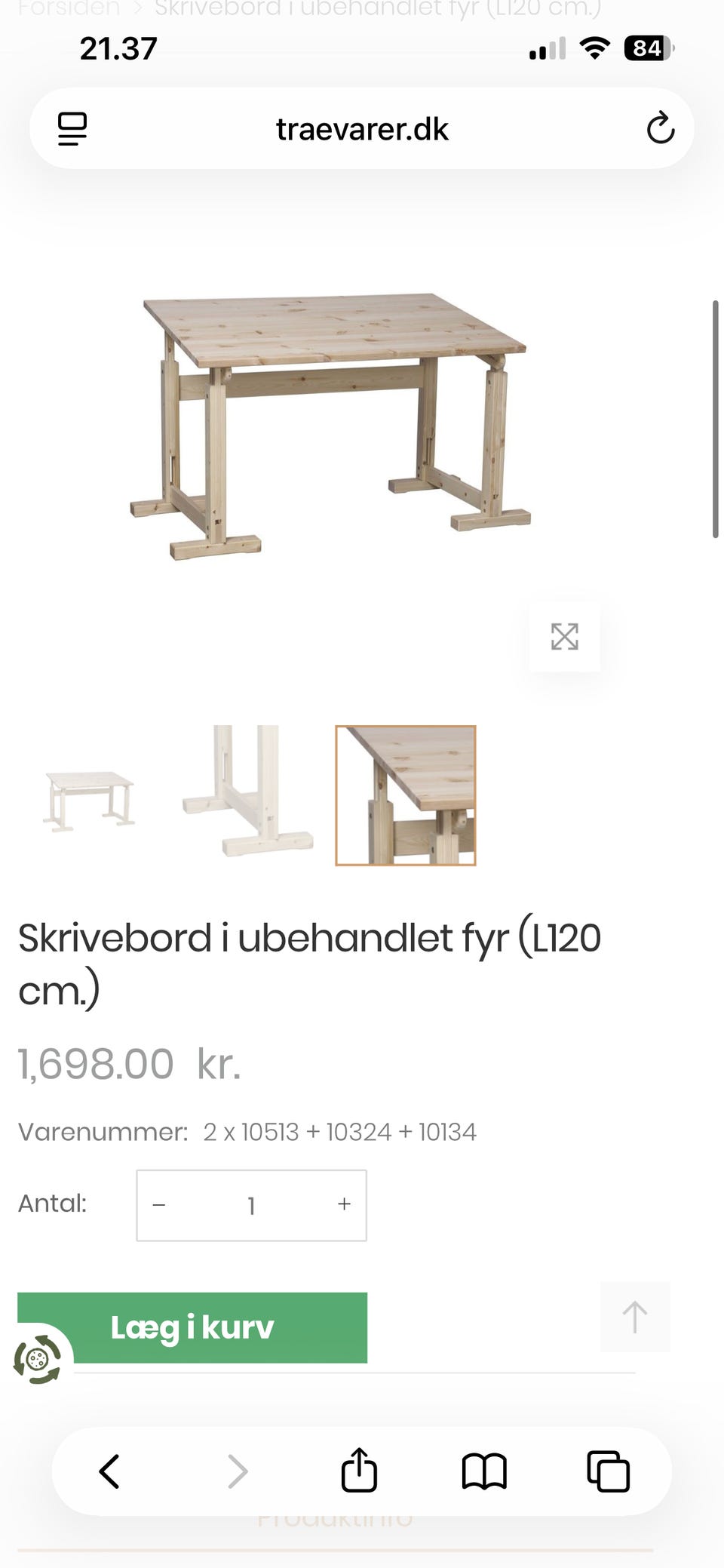Screen dimensions: 724x1568
Task: Show open browser tabs
Action: click(x=608, y=1471)
